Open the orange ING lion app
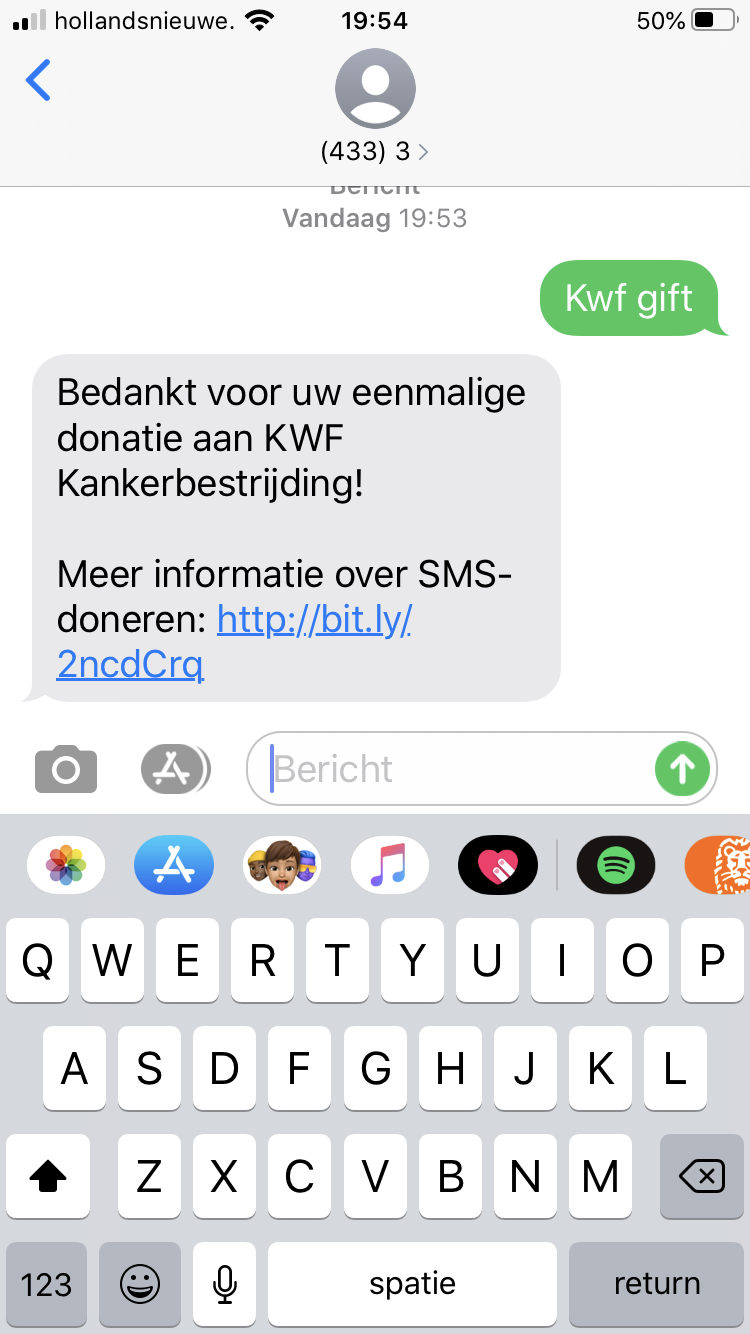This screenshot has height=1334, width=750. 720,864
